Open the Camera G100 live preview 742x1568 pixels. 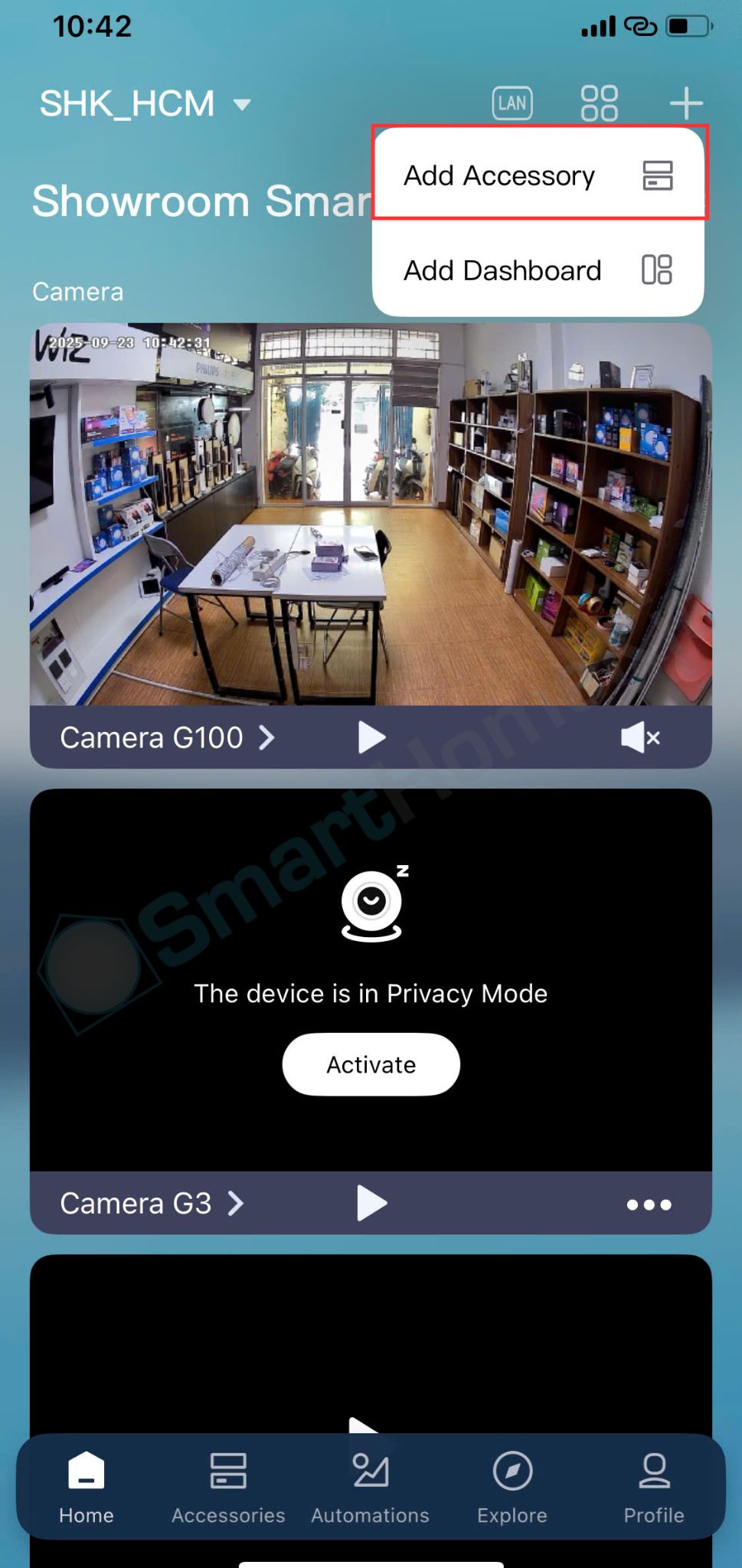pyautogui.click(x=371, y=513)
